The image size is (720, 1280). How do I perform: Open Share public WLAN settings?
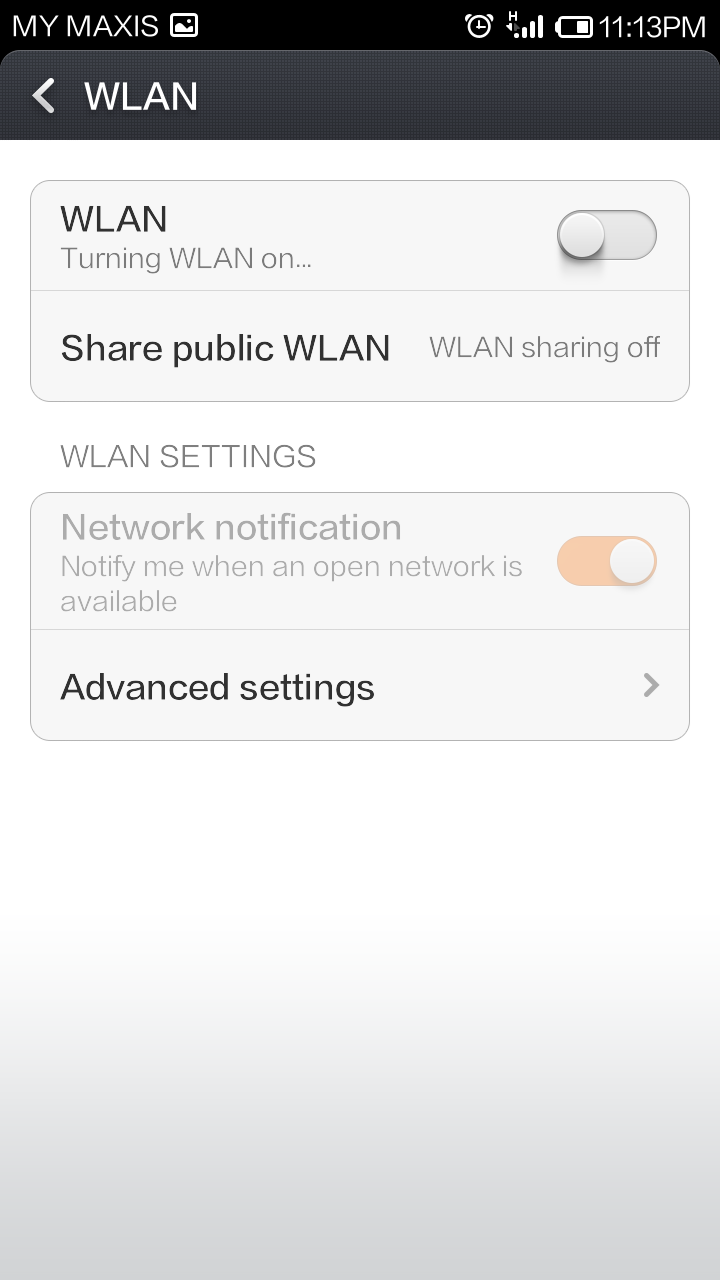(360, 347)
